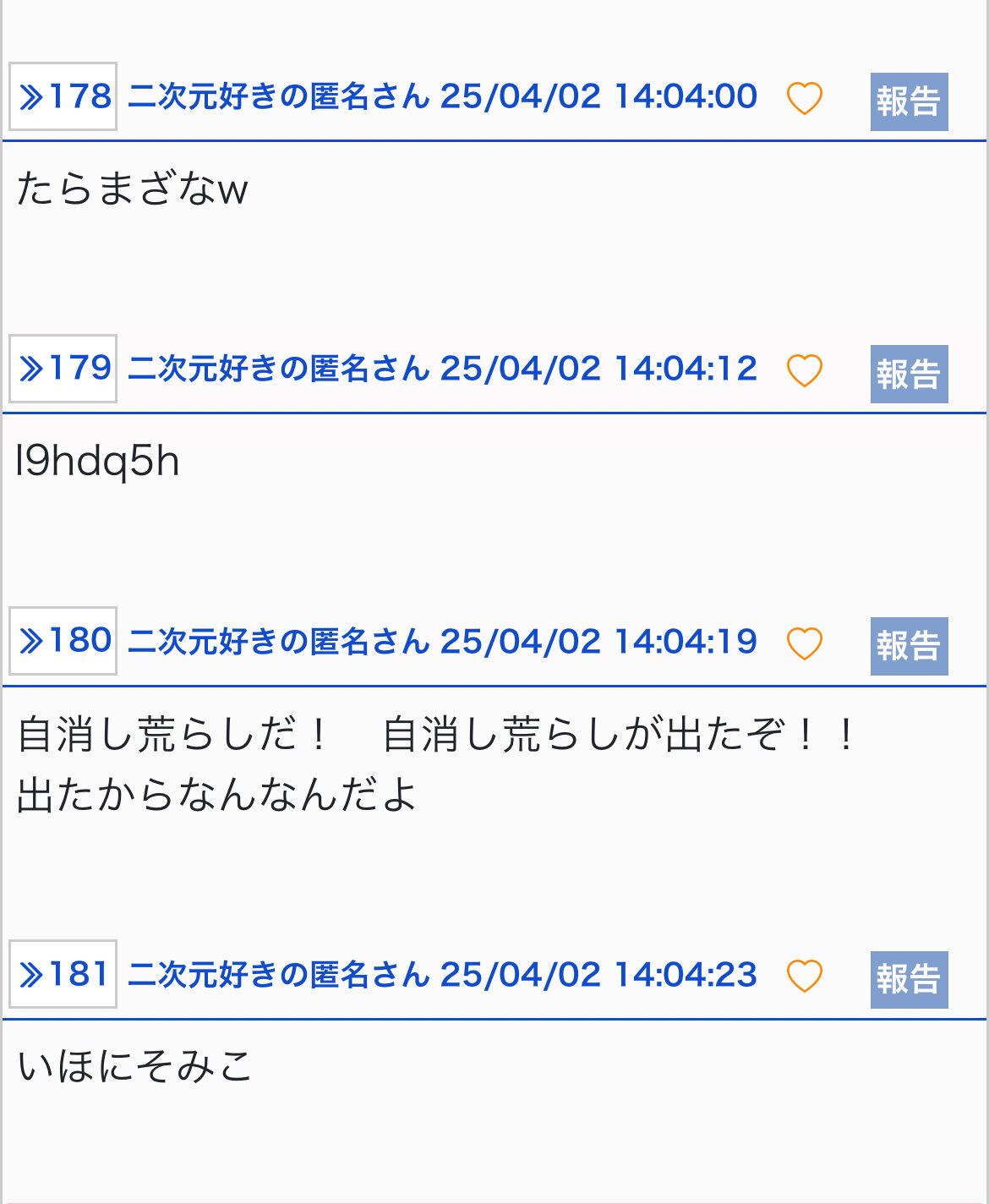Like post 178 with the heart icon
Screen dimensions: 989x1204
pyautogui.click(x=804, y=98)
